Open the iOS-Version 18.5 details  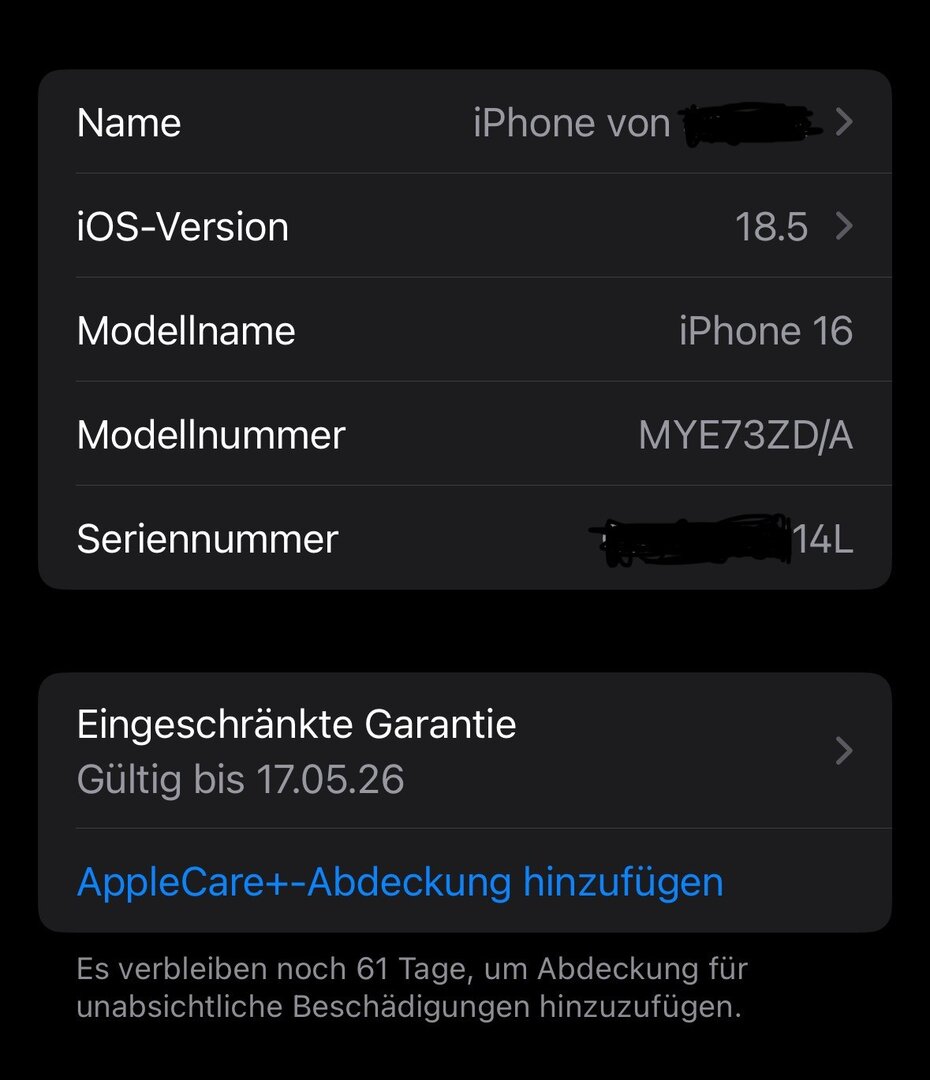[464, 227]
